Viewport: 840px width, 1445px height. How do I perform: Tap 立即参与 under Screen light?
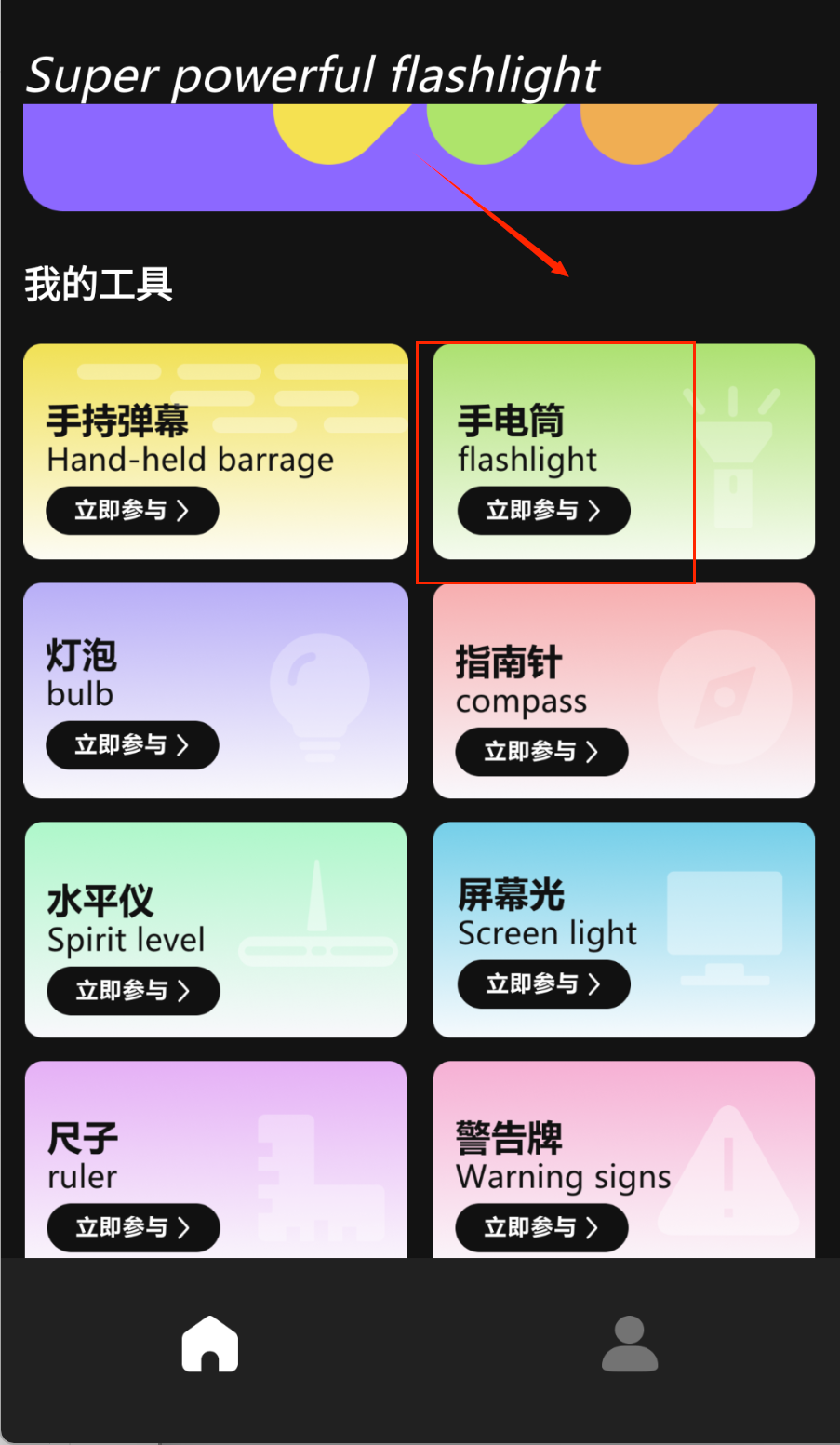[x=543, y=984]
